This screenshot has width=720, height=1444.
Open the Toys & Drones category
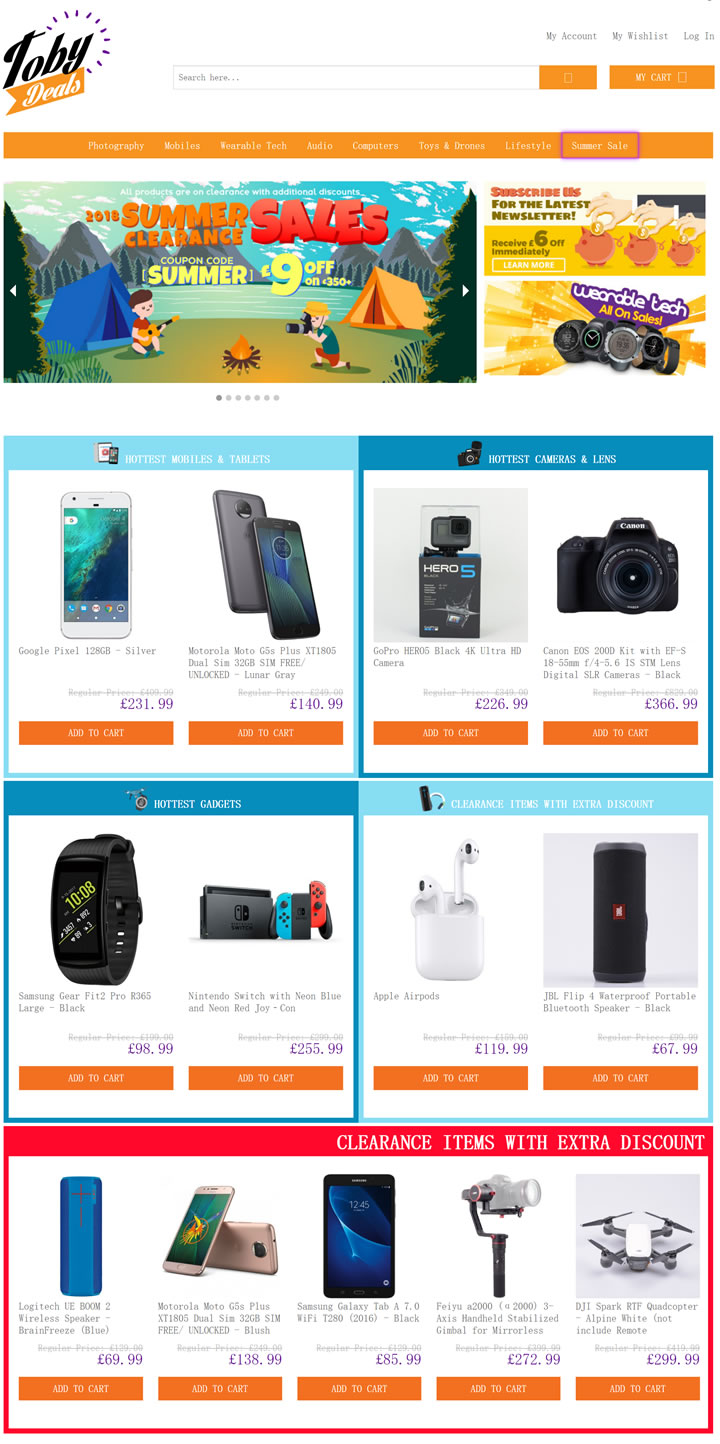pyautogui.click(x=451, y=146)
